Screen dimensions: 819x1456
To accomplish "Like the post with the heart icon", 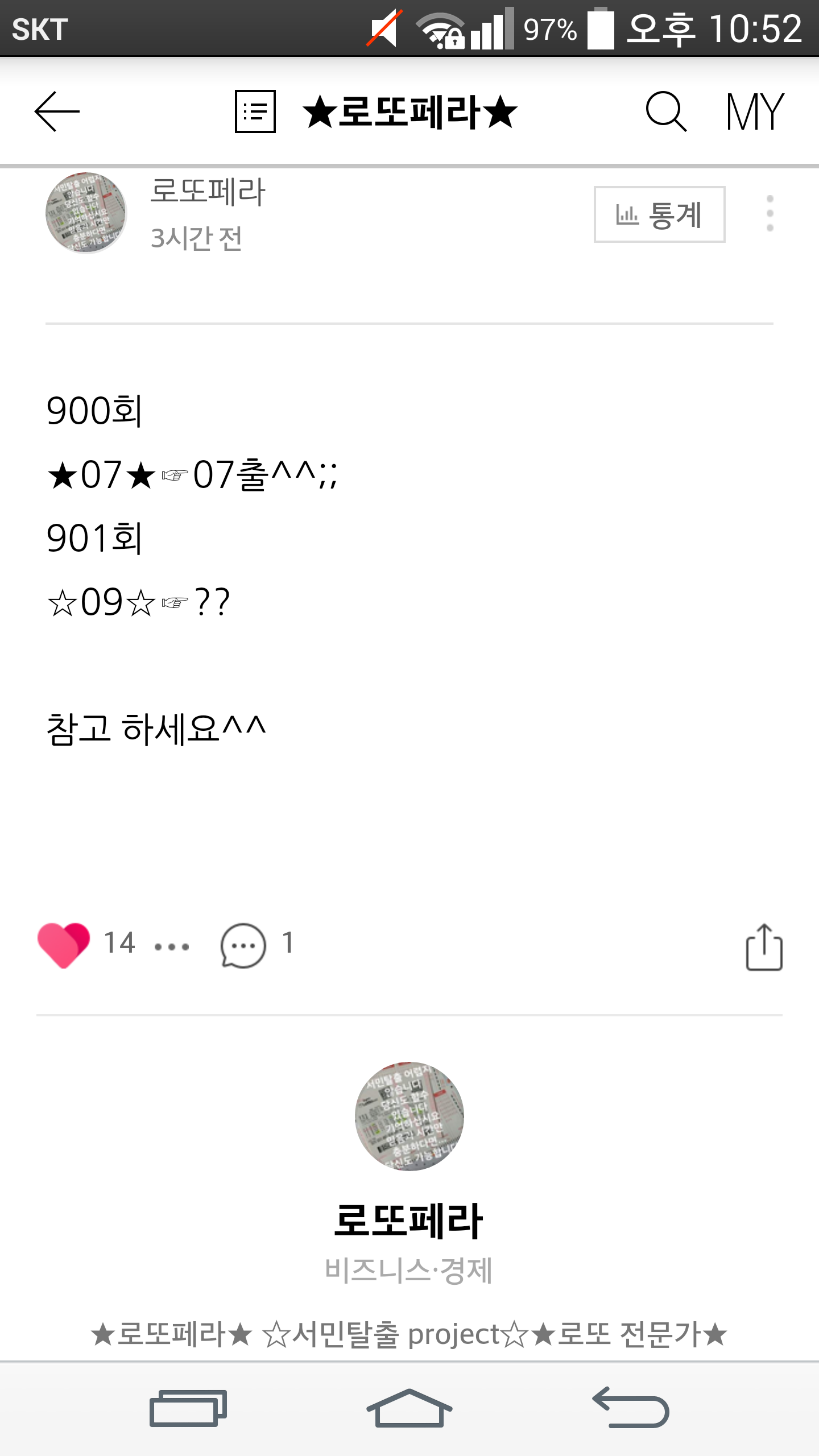I will 64,945.
